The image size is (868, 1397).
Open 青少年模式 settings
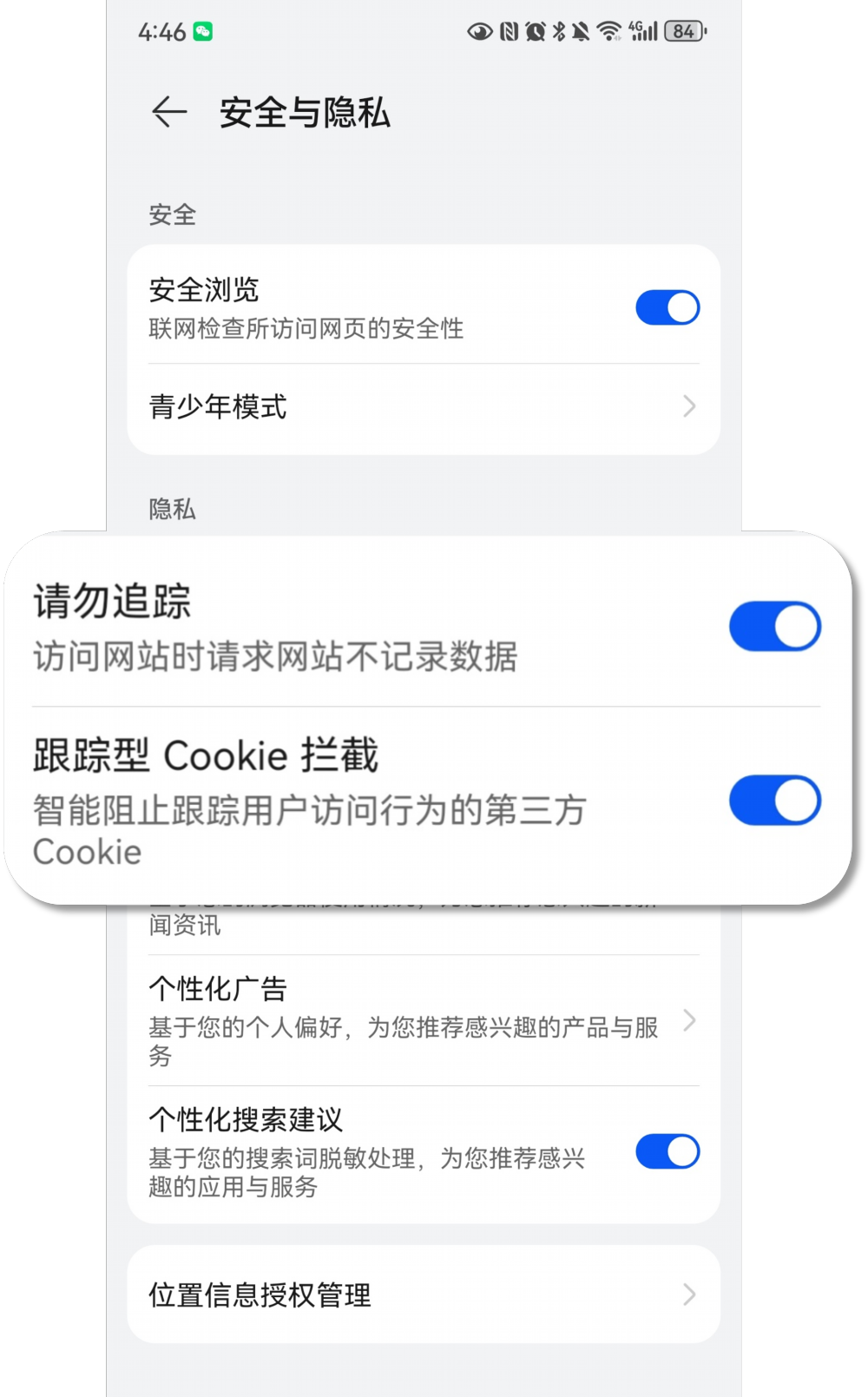(x=424, y=406)
